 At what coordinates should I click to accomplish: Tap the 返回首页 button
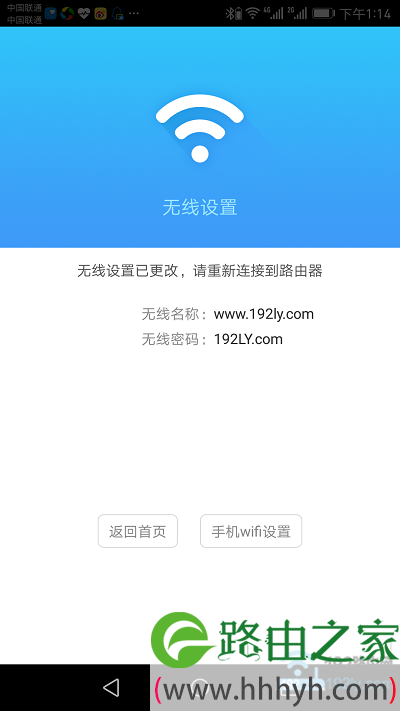click(x=138, y=531)
